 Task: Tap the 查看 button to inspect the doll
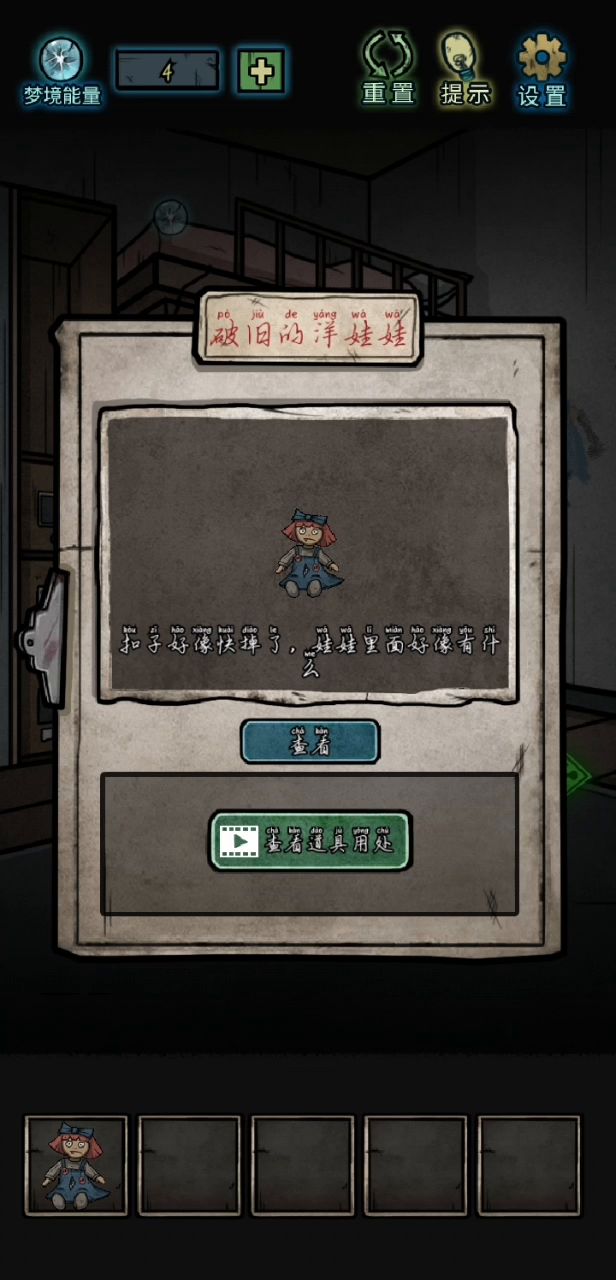click(310, 742)
